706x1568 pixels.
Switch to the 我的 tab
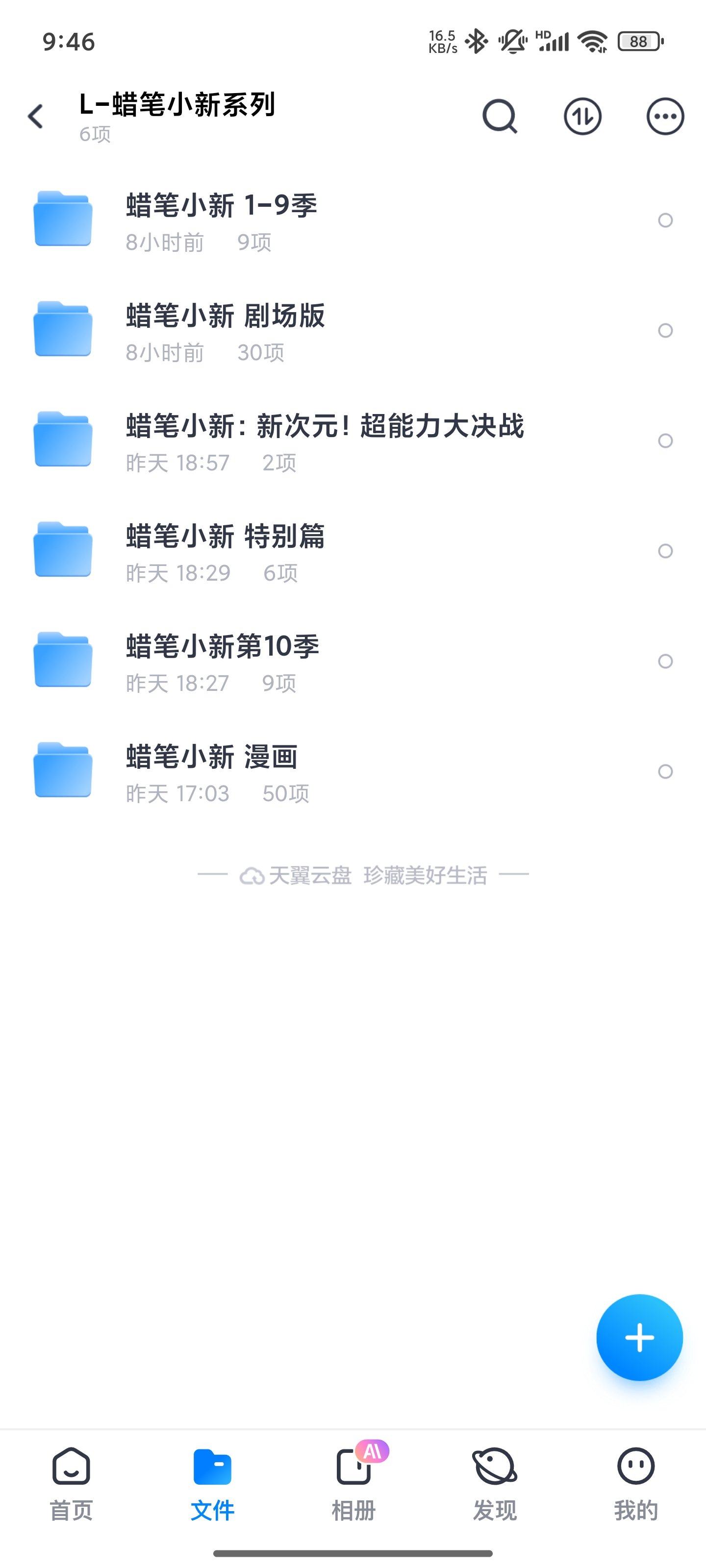pos(636,1483)
